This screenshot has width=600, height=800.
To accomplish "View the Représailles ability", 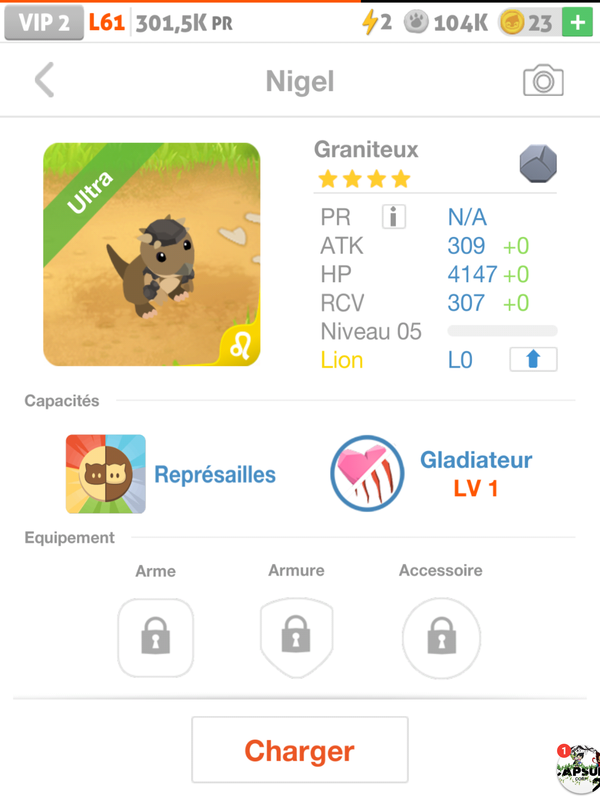I will (x=106, y=474).
